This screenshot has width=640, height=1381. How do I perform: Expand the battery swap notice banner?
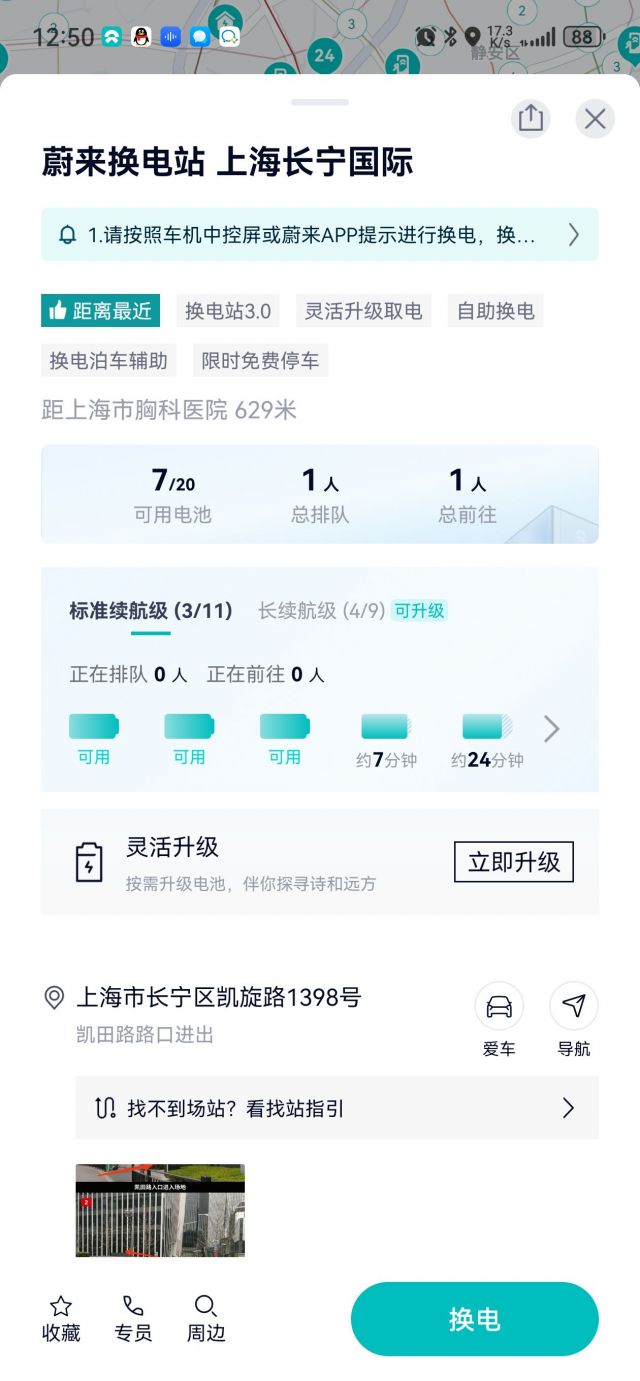tap(320, 235)
